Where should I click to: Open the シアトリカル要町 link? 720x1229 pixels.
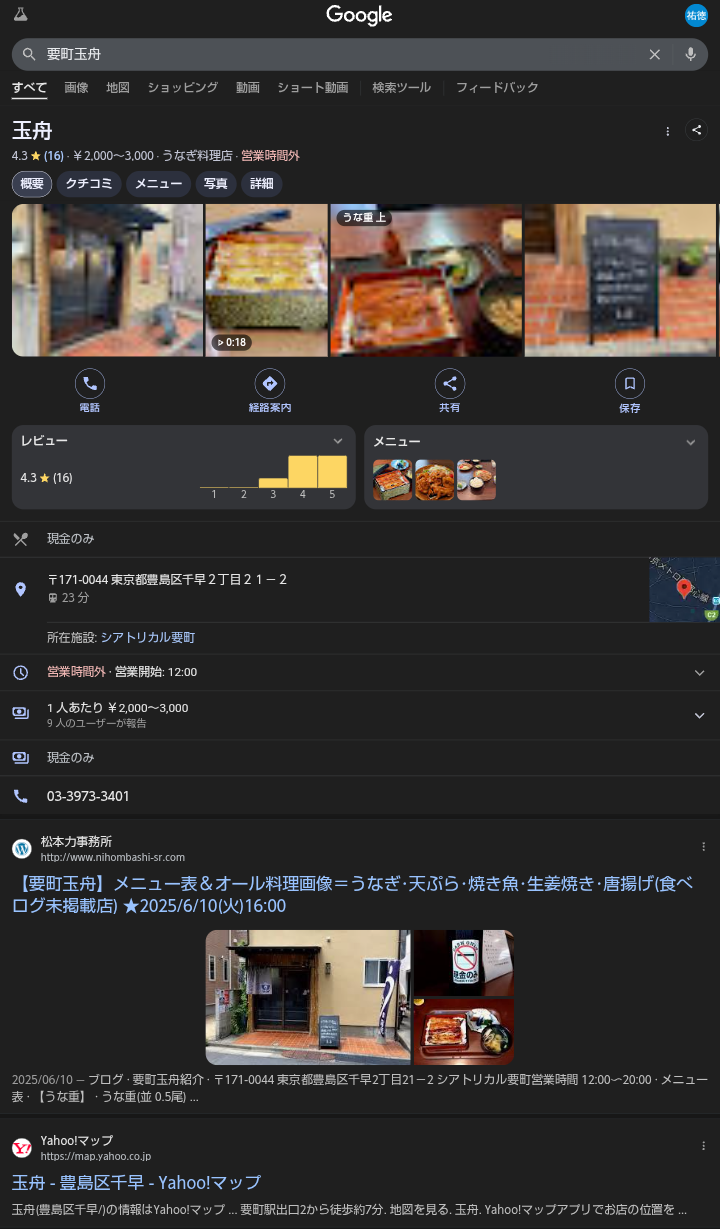click(x=147, y=638)
